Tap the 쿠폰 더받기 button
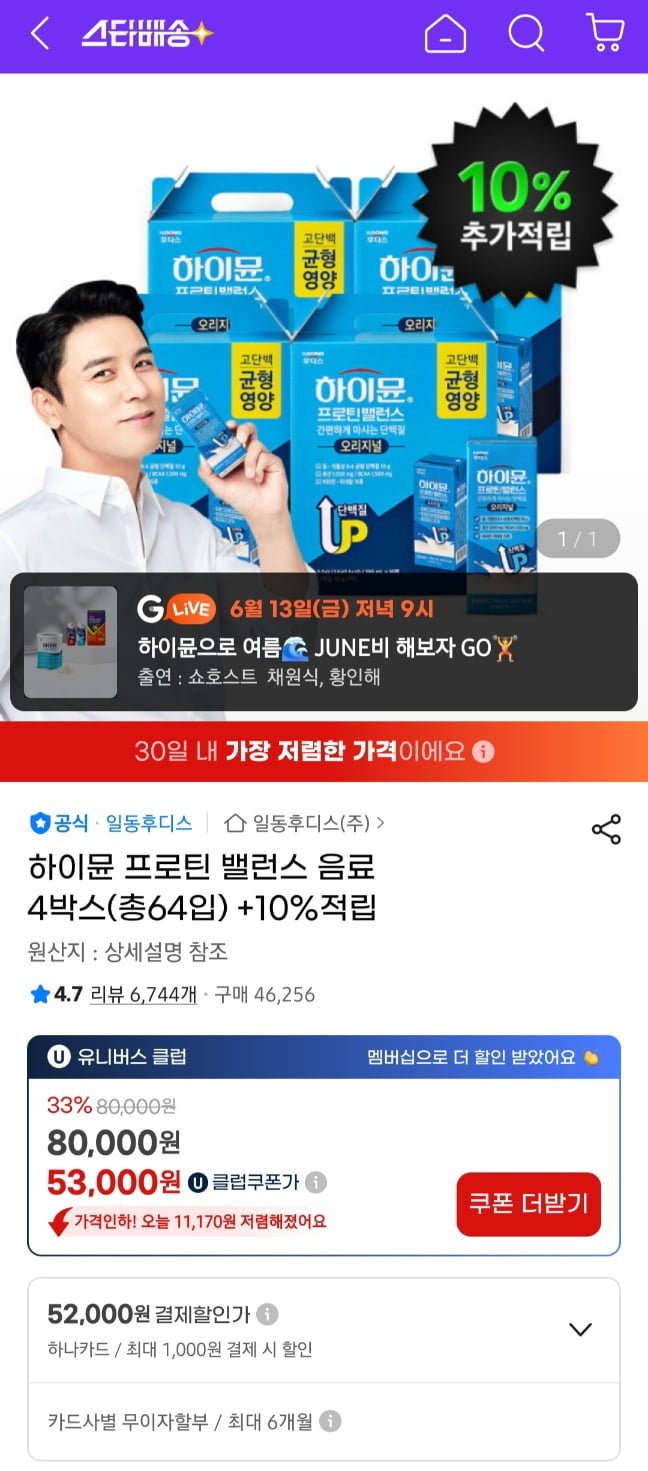This screenshot has width=648, height=1471. pos(528,1203)
